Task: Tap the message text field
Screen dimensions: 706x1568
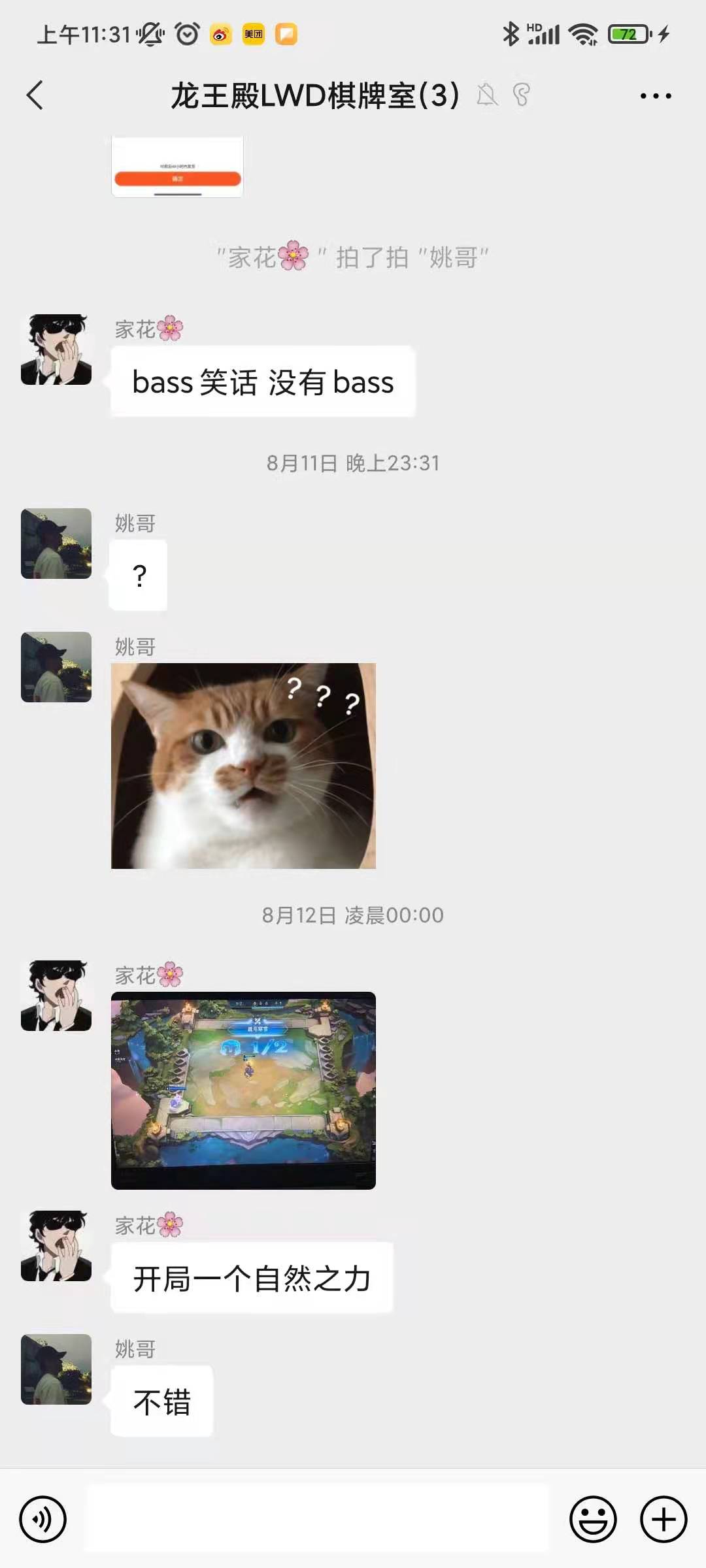Action: tap(317, 1519)
